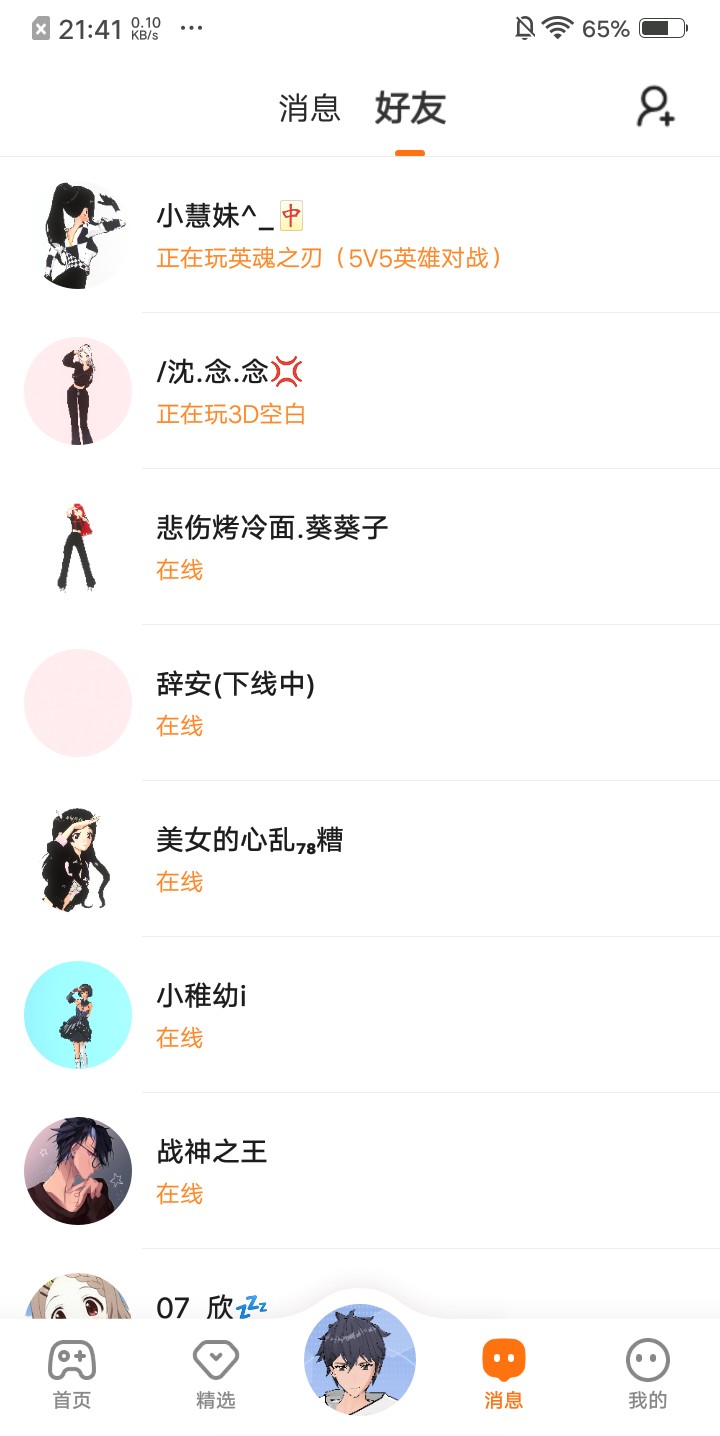The height and width of the screenshot is (1436, 720).
Task: Select the 消息 bottom navigation tab
Action: point(503,1374)
